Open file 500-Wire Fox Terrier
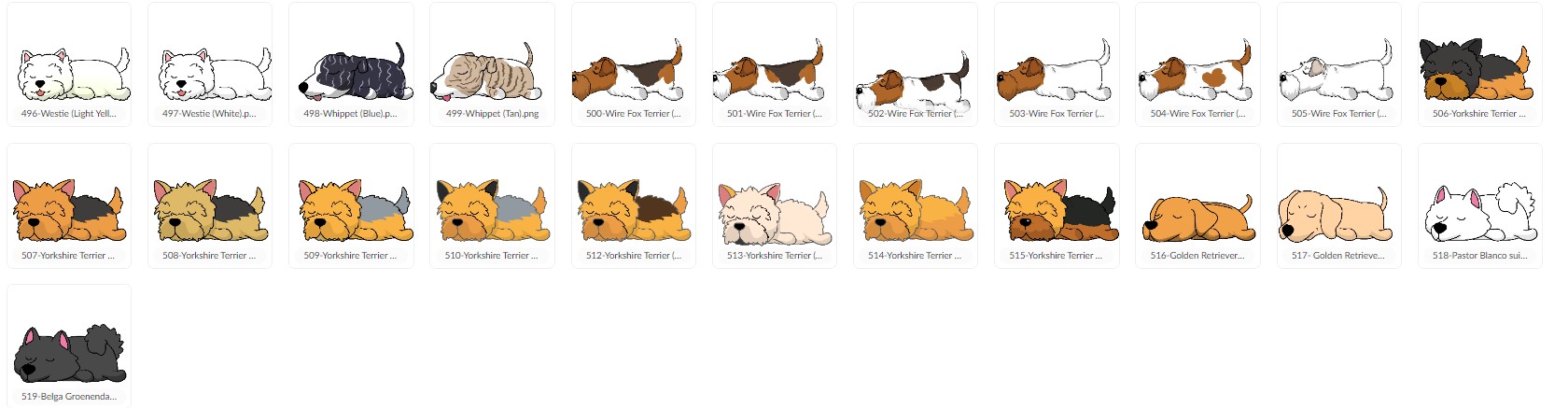This screenshot has height=408, width=1568. 634,73
